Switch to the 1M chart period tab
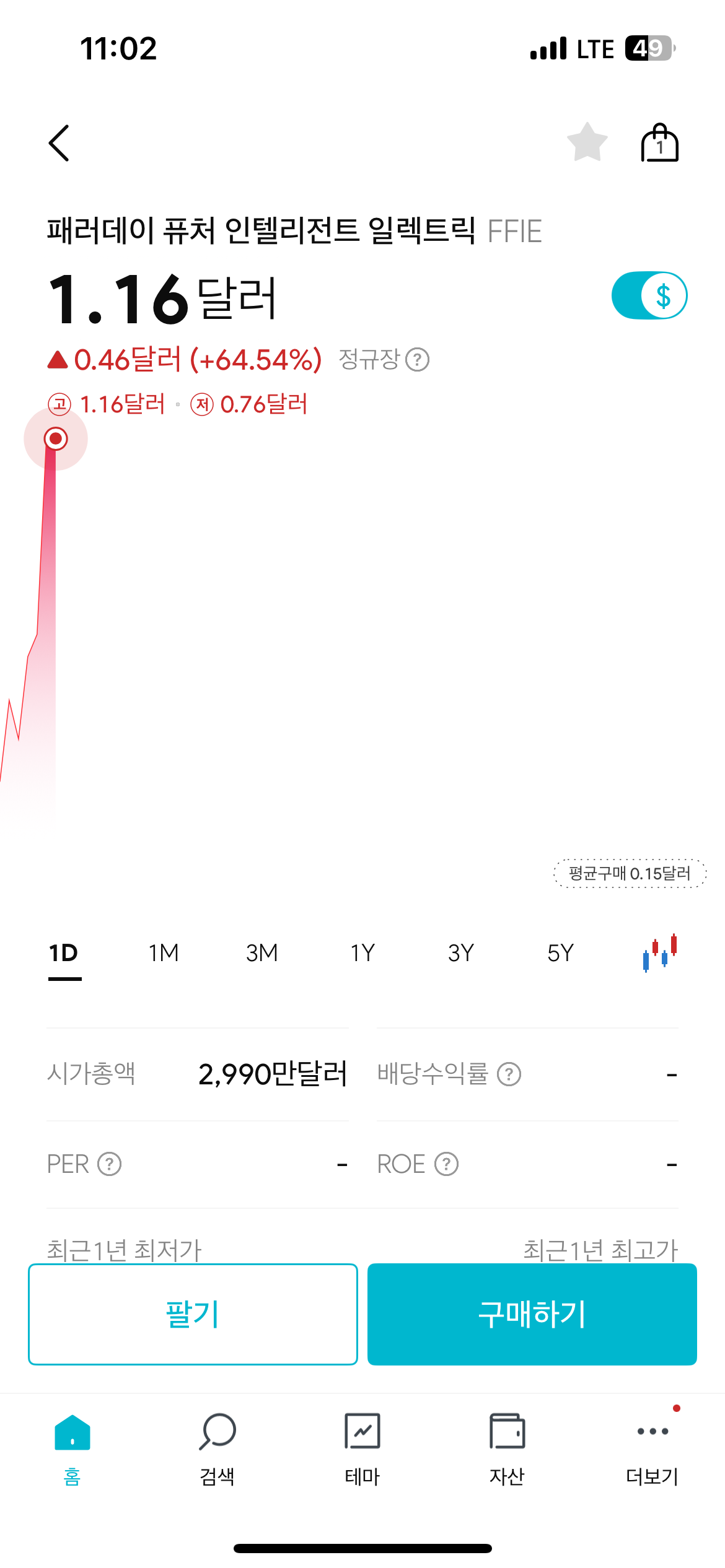725x1568 pixels. 163,952
